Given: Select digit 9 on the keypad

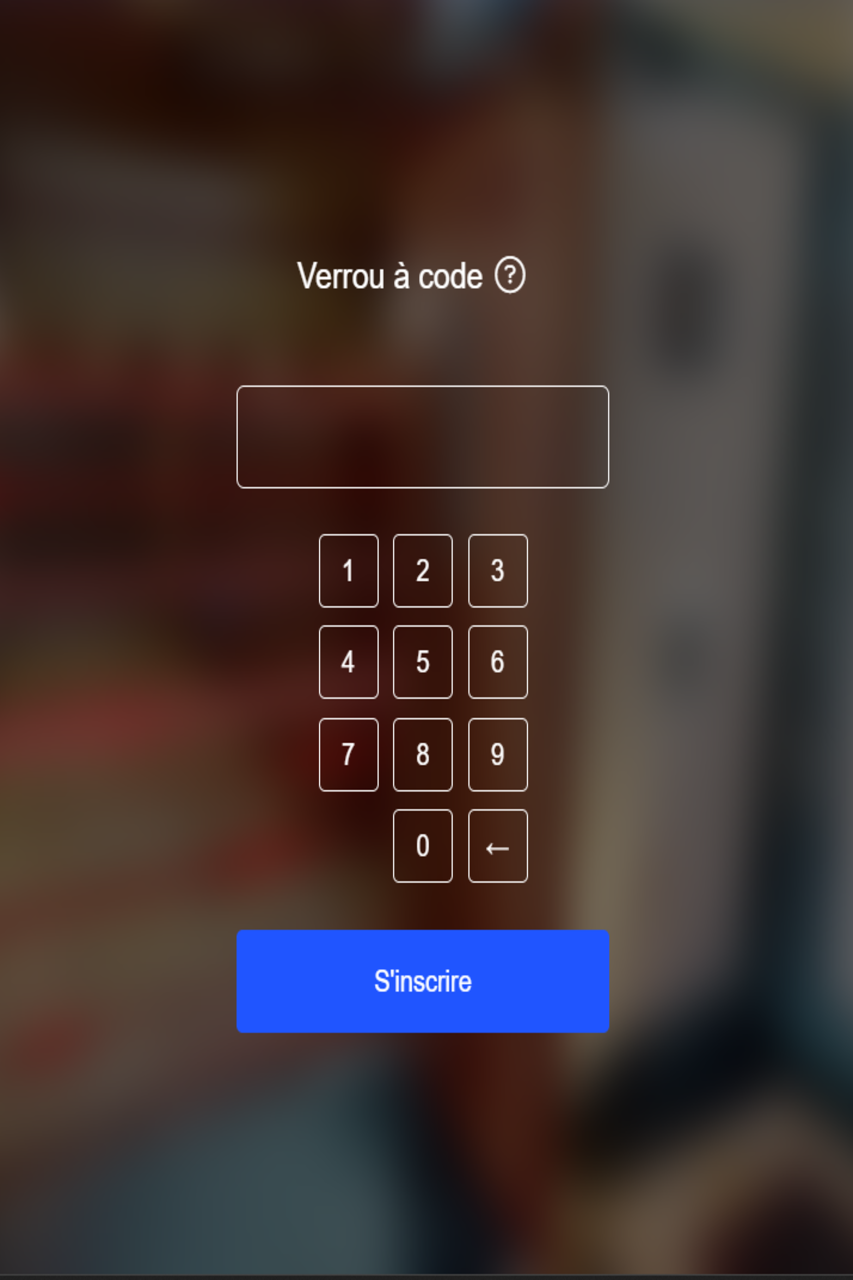Looking at the screenshot, I should coord(497,754).
